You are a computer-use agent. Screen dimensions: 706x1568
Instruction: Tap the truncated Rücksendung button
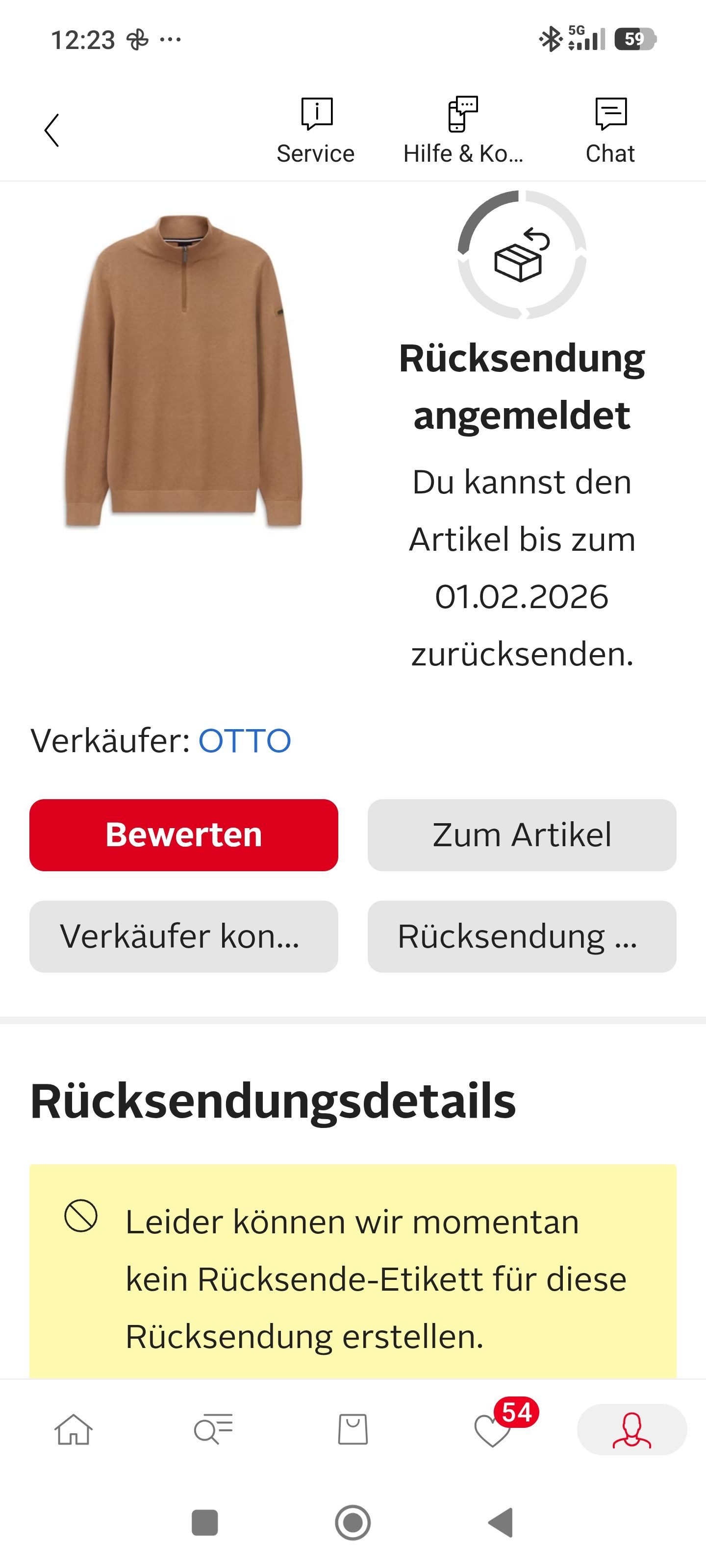[522, 936]
